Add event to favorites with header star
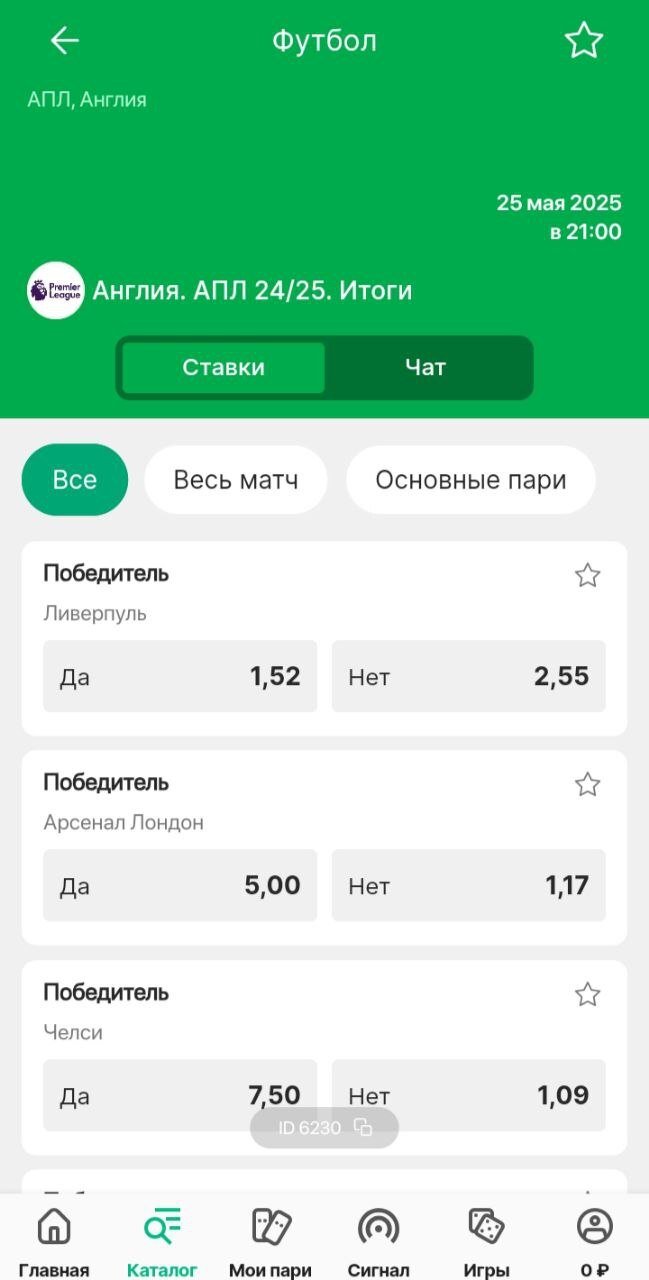Viewport: 649px width, 1280px height. (583, 41)
